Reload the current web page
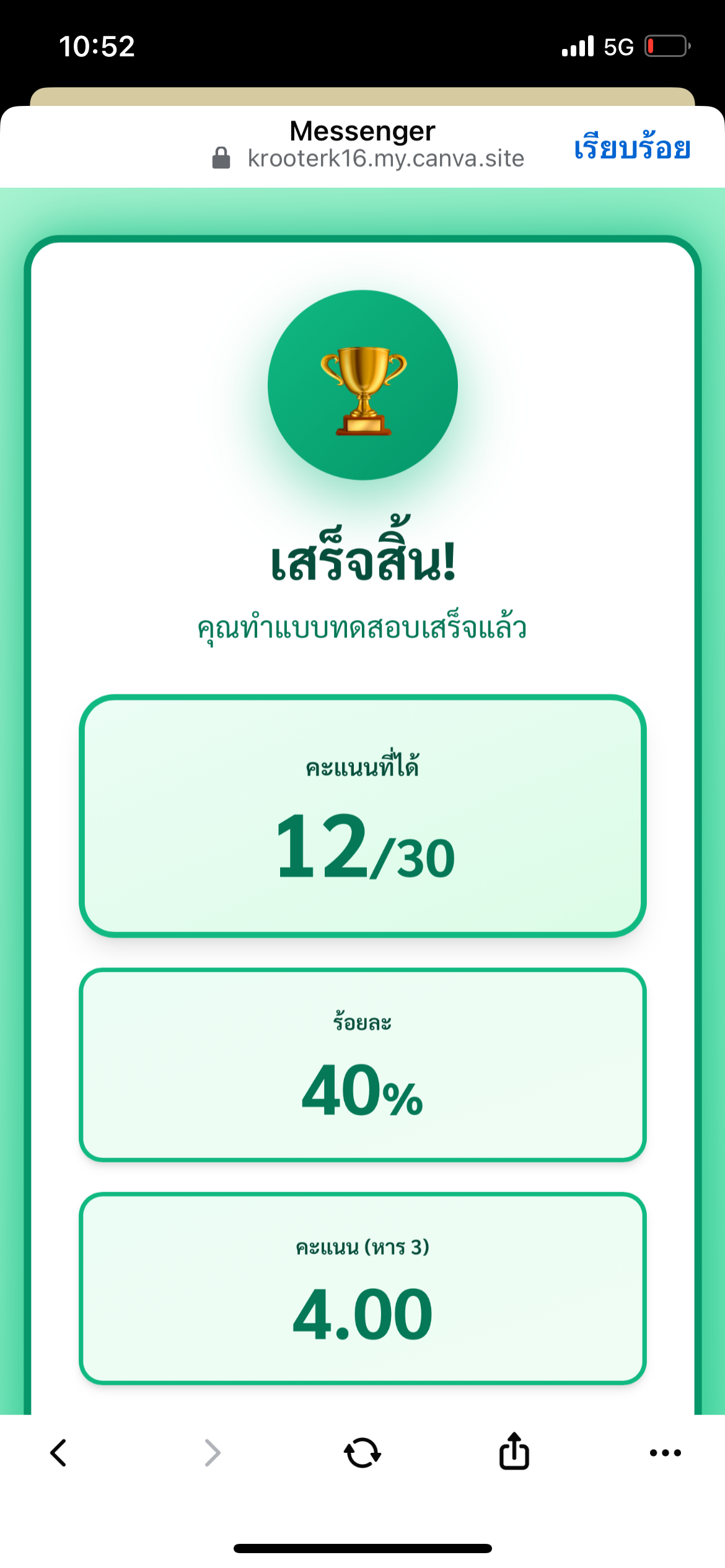 point(362,1452)
